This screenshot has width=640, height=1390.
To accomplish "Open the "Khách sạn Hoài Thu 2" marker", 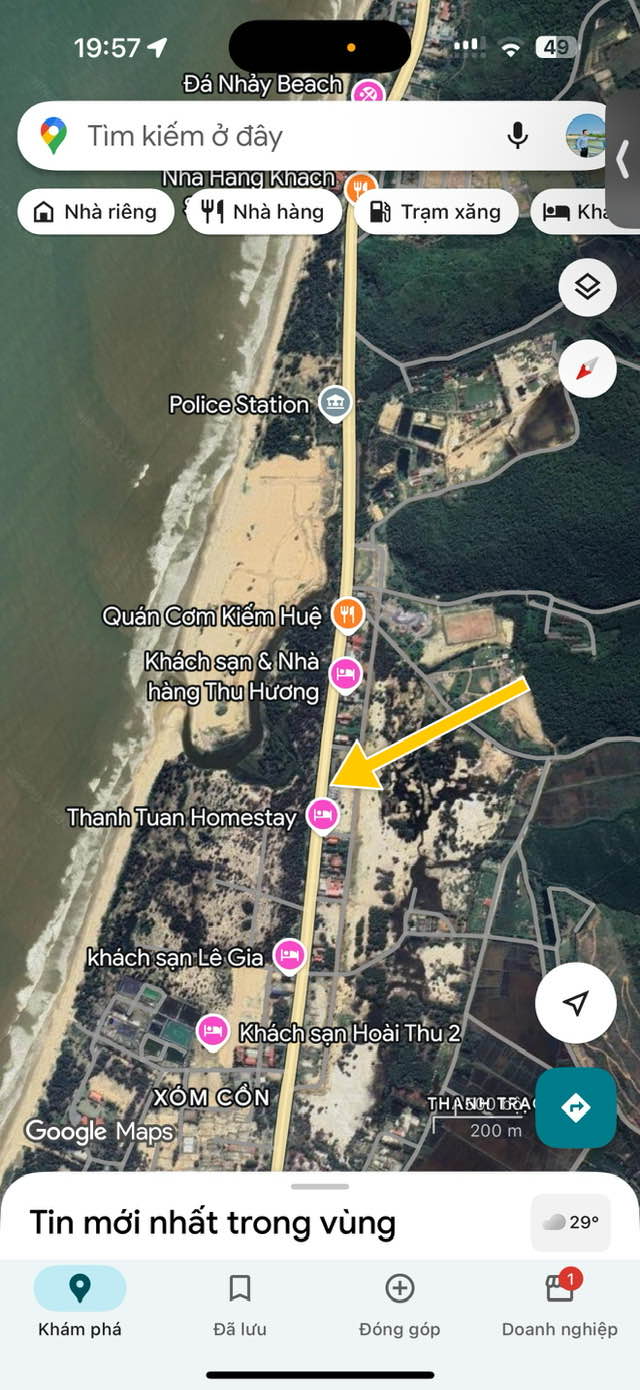I will click(213, 1031).
